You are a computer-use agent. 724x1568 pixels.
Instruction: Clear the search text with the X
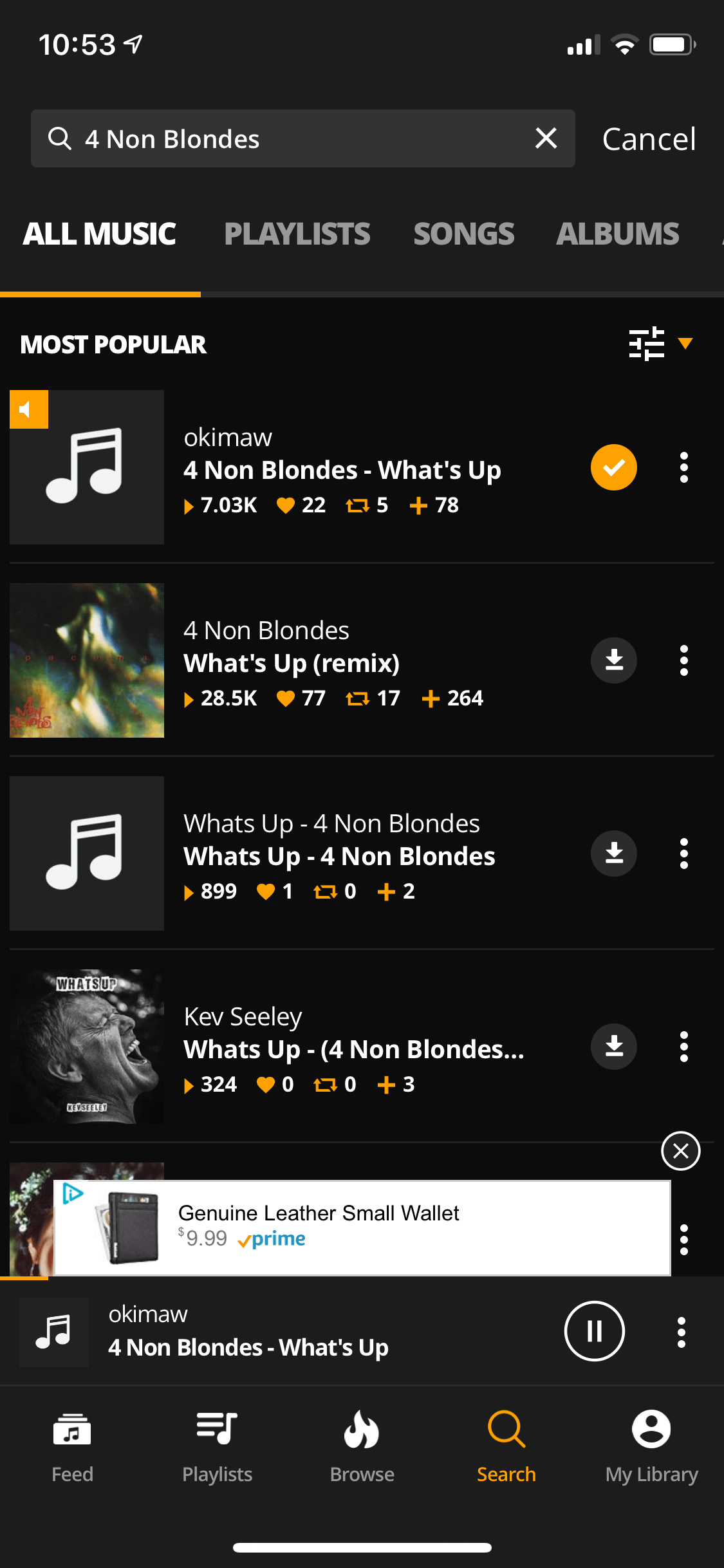tap(546, 138)
